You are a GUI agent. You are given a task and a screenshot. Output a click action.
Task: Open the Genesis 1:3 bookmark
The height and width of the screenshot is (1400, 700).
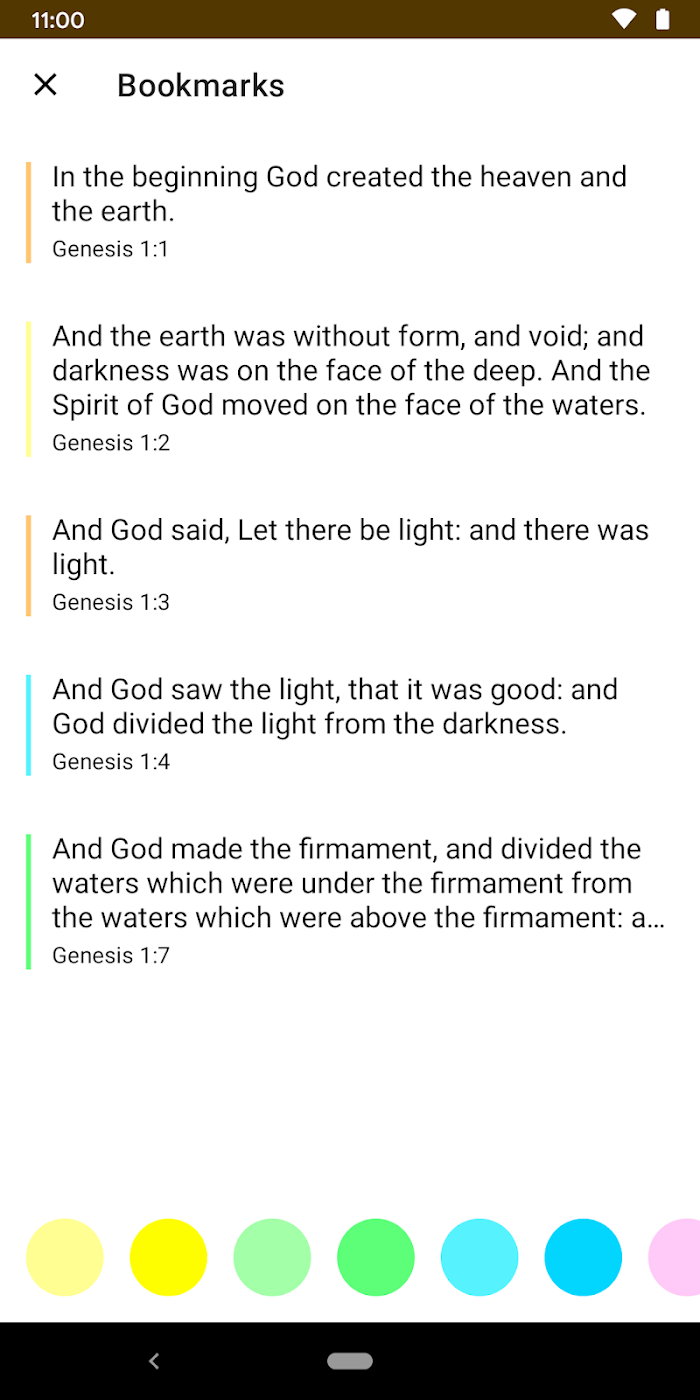pyautogui.click(x=350, y=566)
